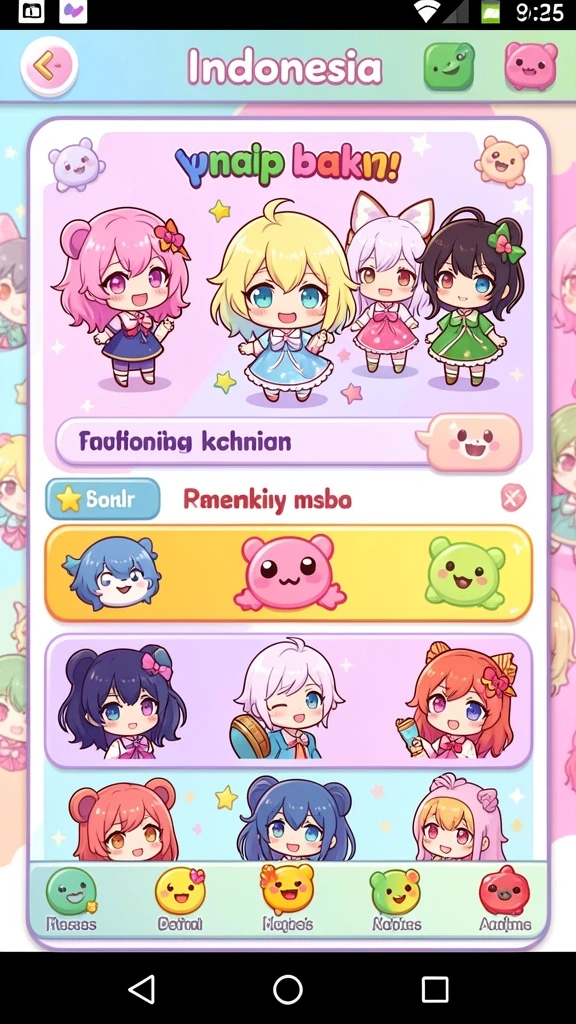Switch to the green face bottom tab

pyautogui.click(x=71, y=898)
